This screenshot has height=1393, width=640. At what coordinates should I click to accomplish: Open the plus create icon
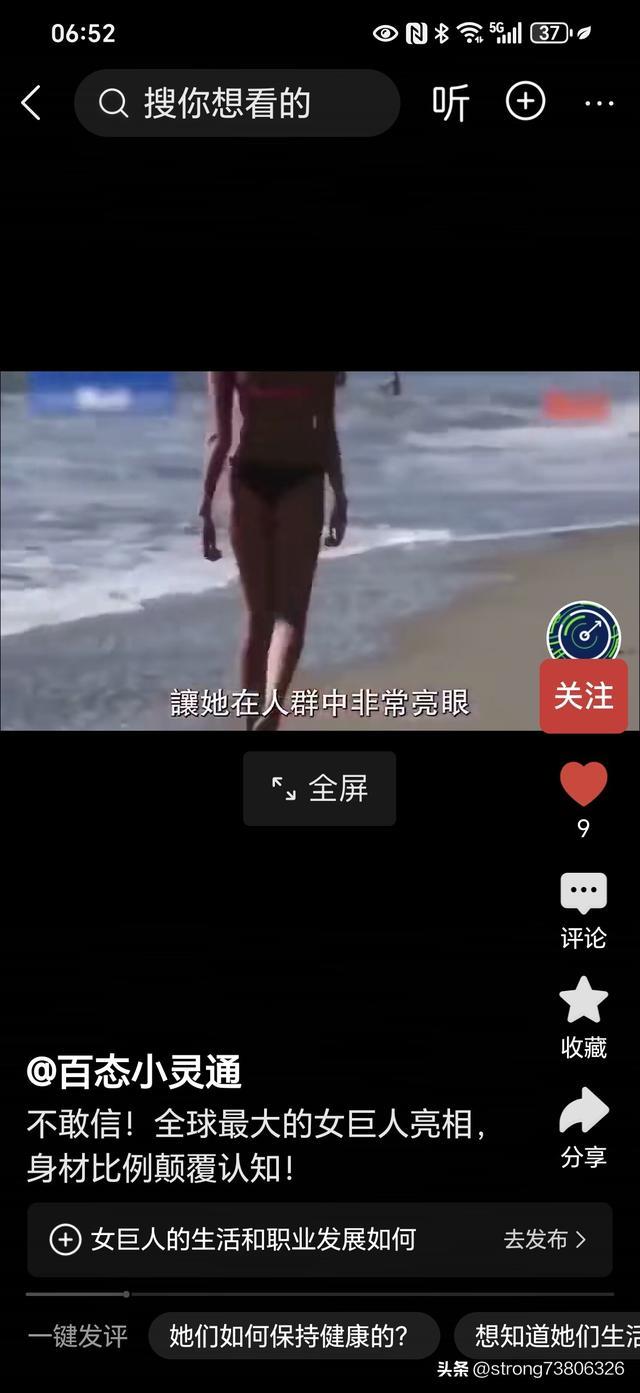pos(525,102)
